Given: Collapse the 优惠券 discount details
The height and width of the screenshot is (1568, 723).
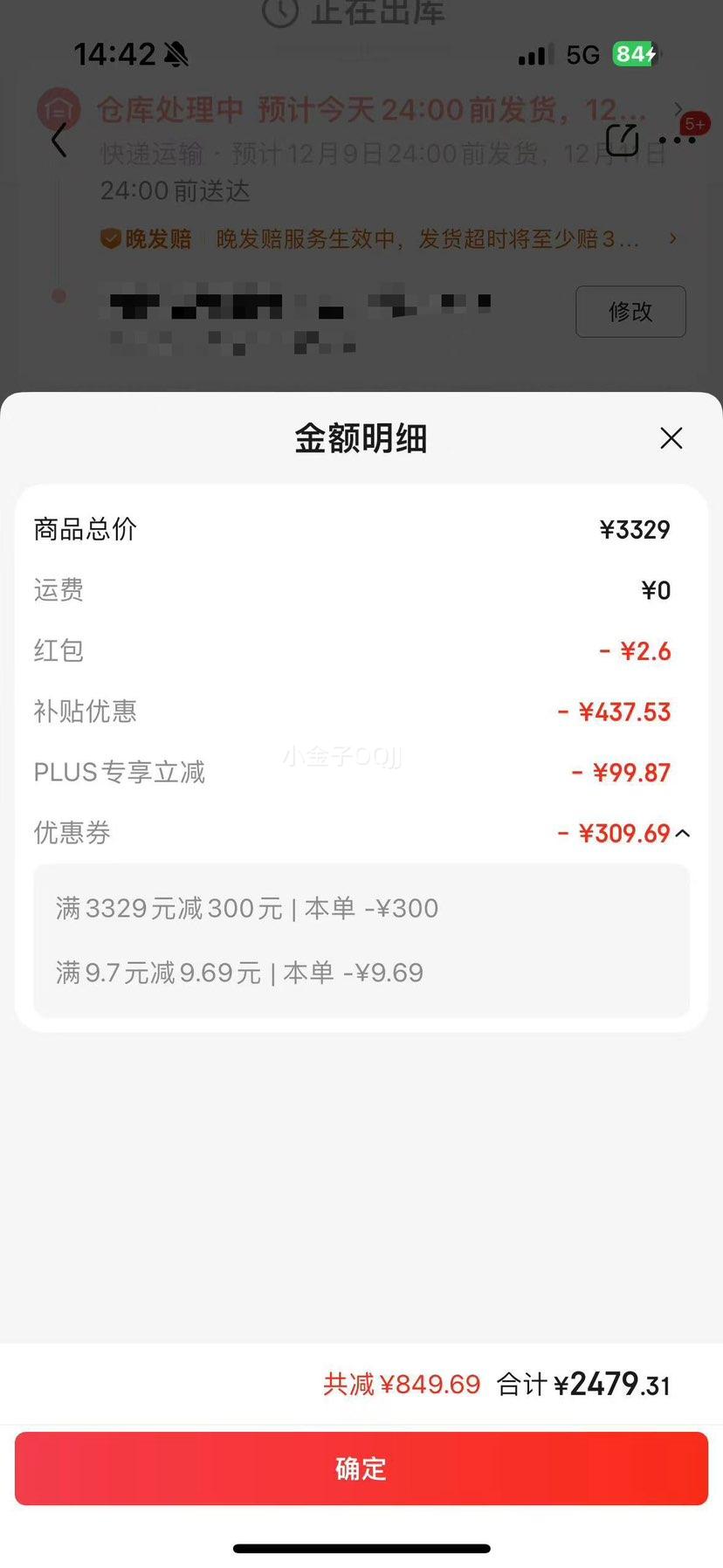Looking at the screenshot, I should (x=683, y=834).
